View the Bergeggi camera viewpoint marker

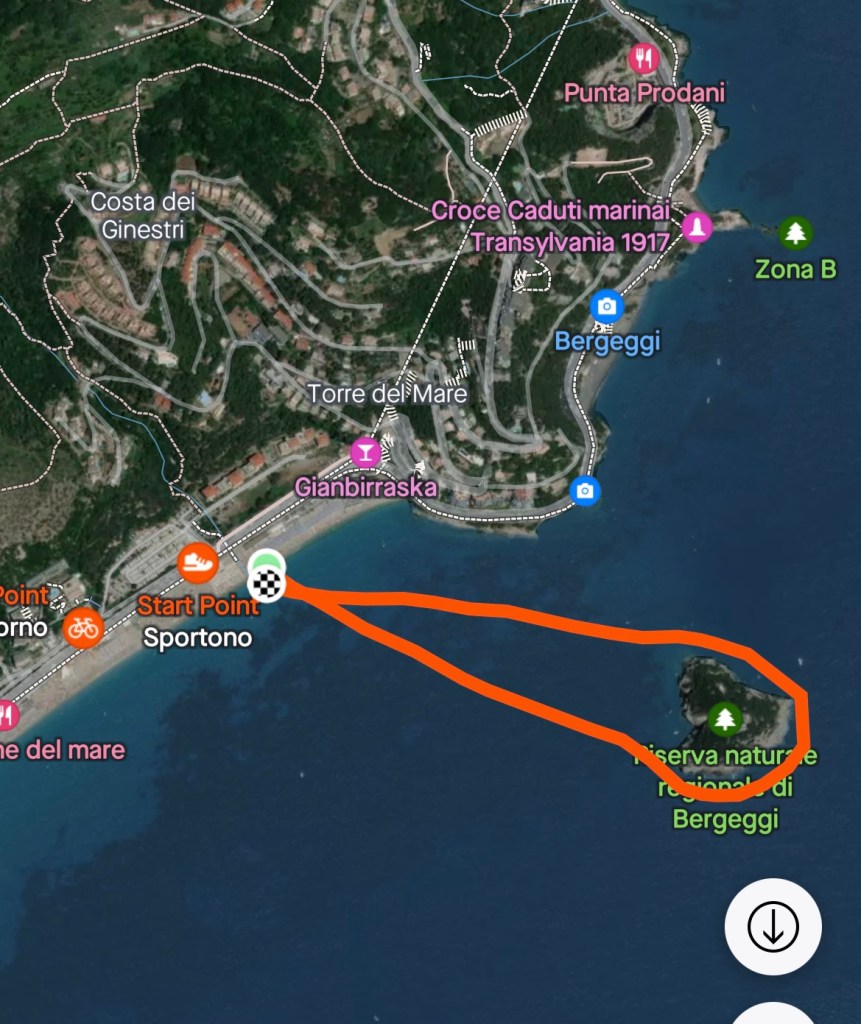(606, 306)
